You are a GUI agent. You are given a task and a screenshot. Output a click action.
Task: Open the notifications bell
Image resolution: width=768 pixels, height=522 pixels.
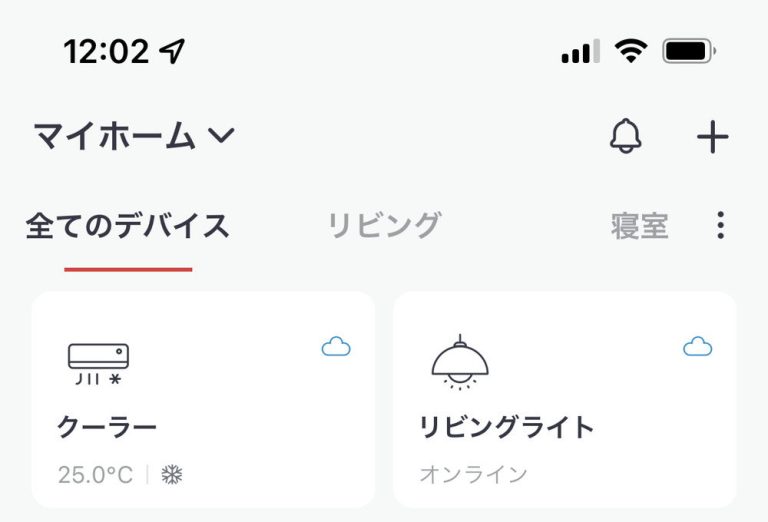pyautogui.click(x=626, y=136)
